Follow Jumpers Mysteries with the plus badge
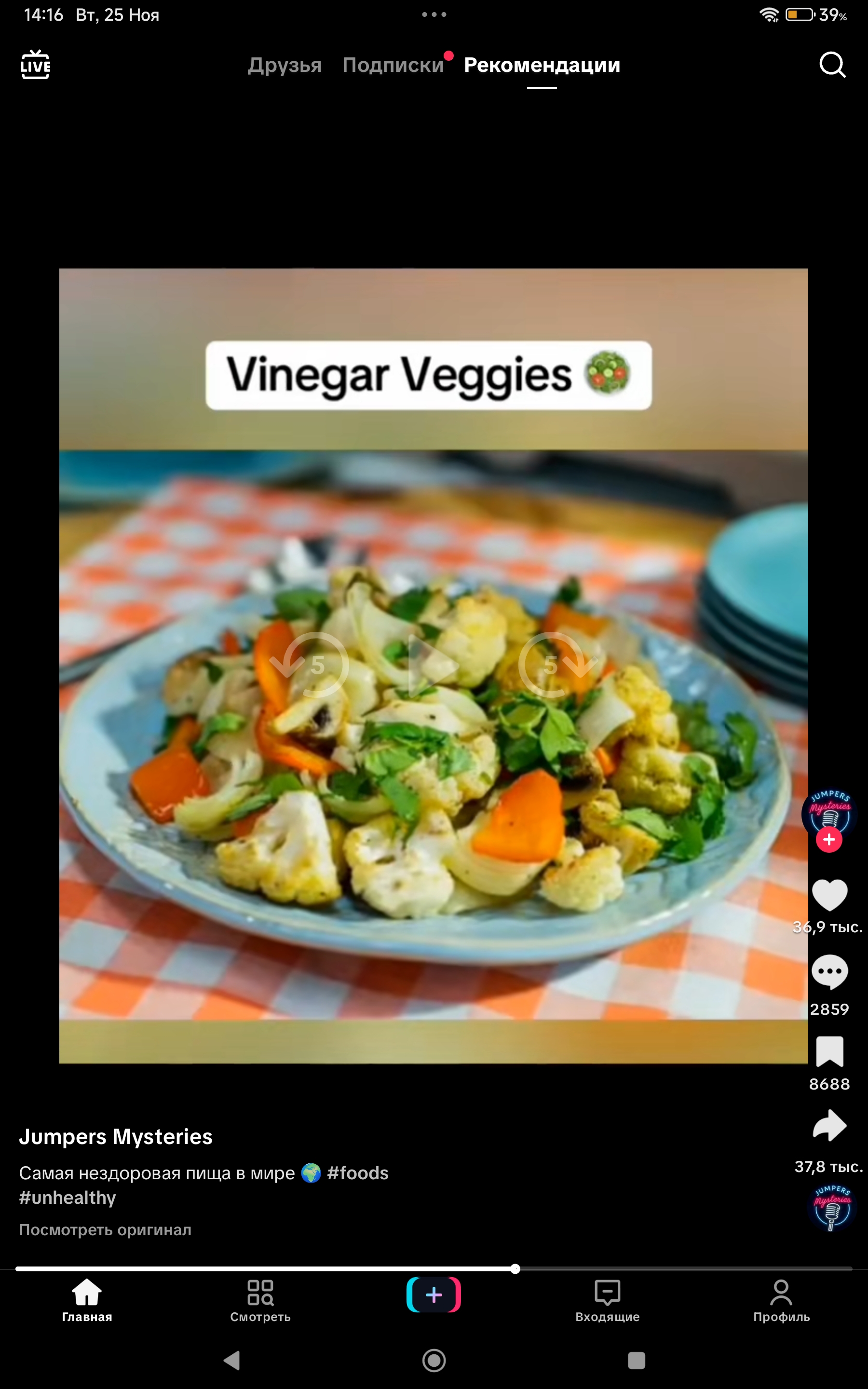The width and height of the screenshot is (868, 1389). (829, 840)
